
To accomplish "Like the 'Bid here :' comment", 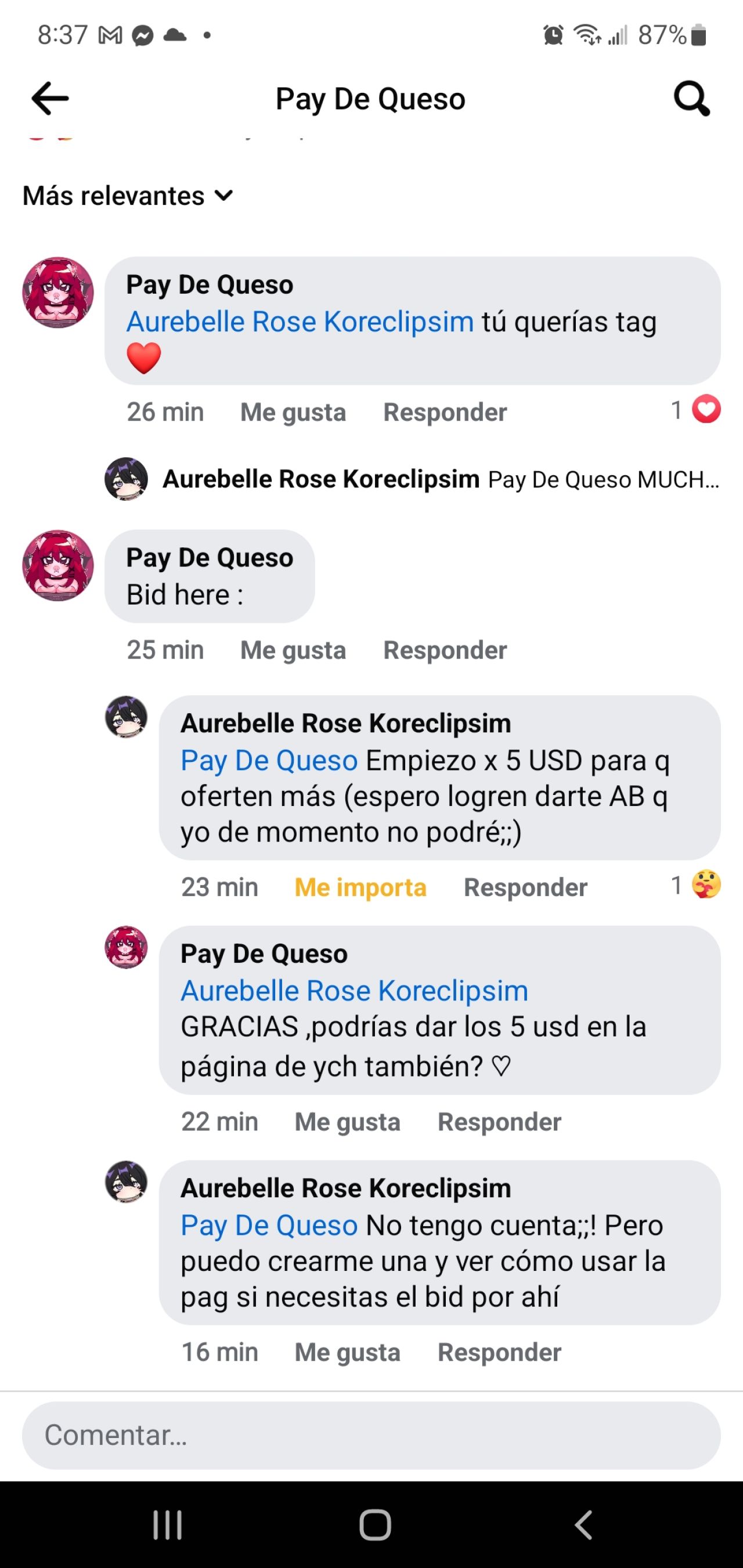I will [x=293, y=650].
